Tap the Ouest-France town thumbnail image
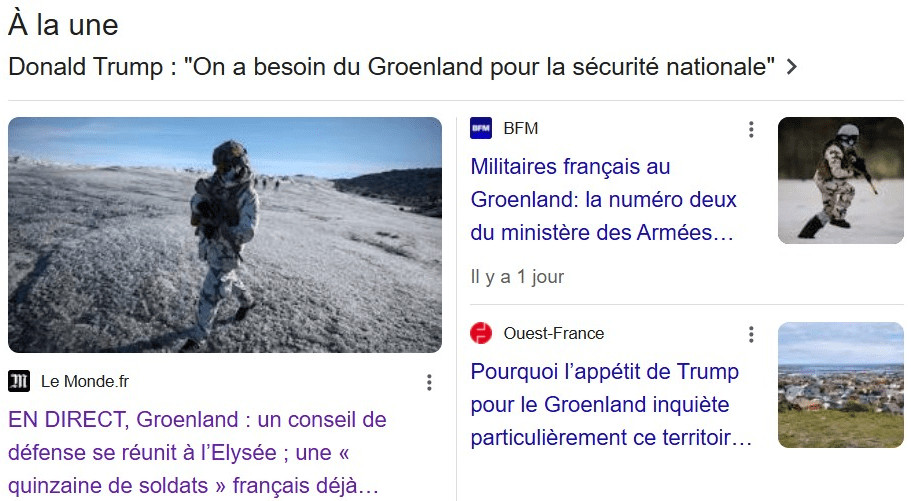 (840, 385)
